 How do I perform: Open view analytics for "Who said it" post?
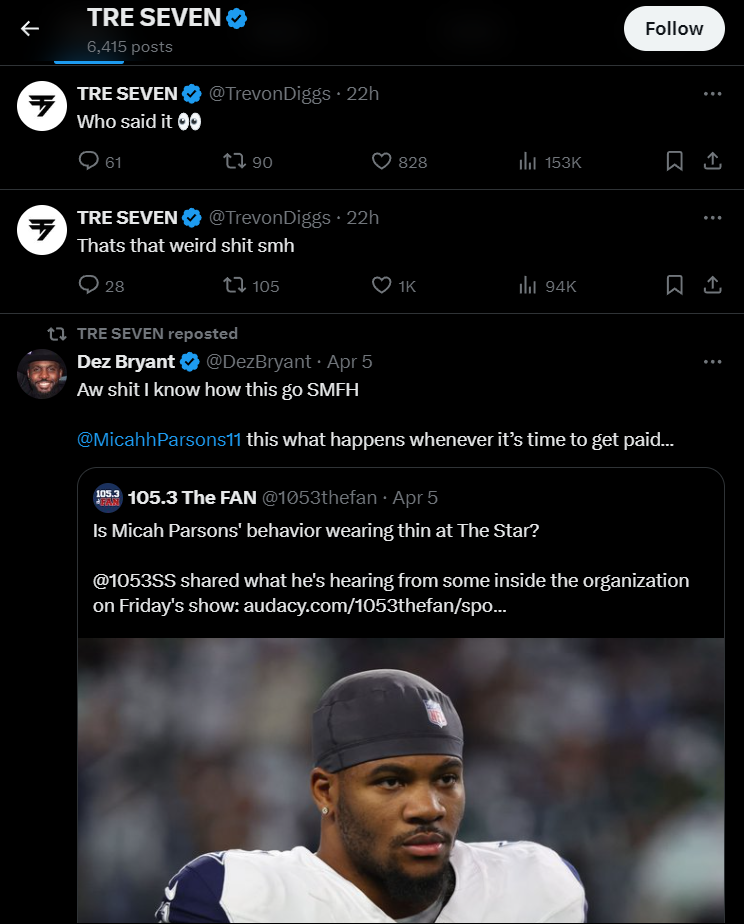pyautogui.click(x=527, y=161)
